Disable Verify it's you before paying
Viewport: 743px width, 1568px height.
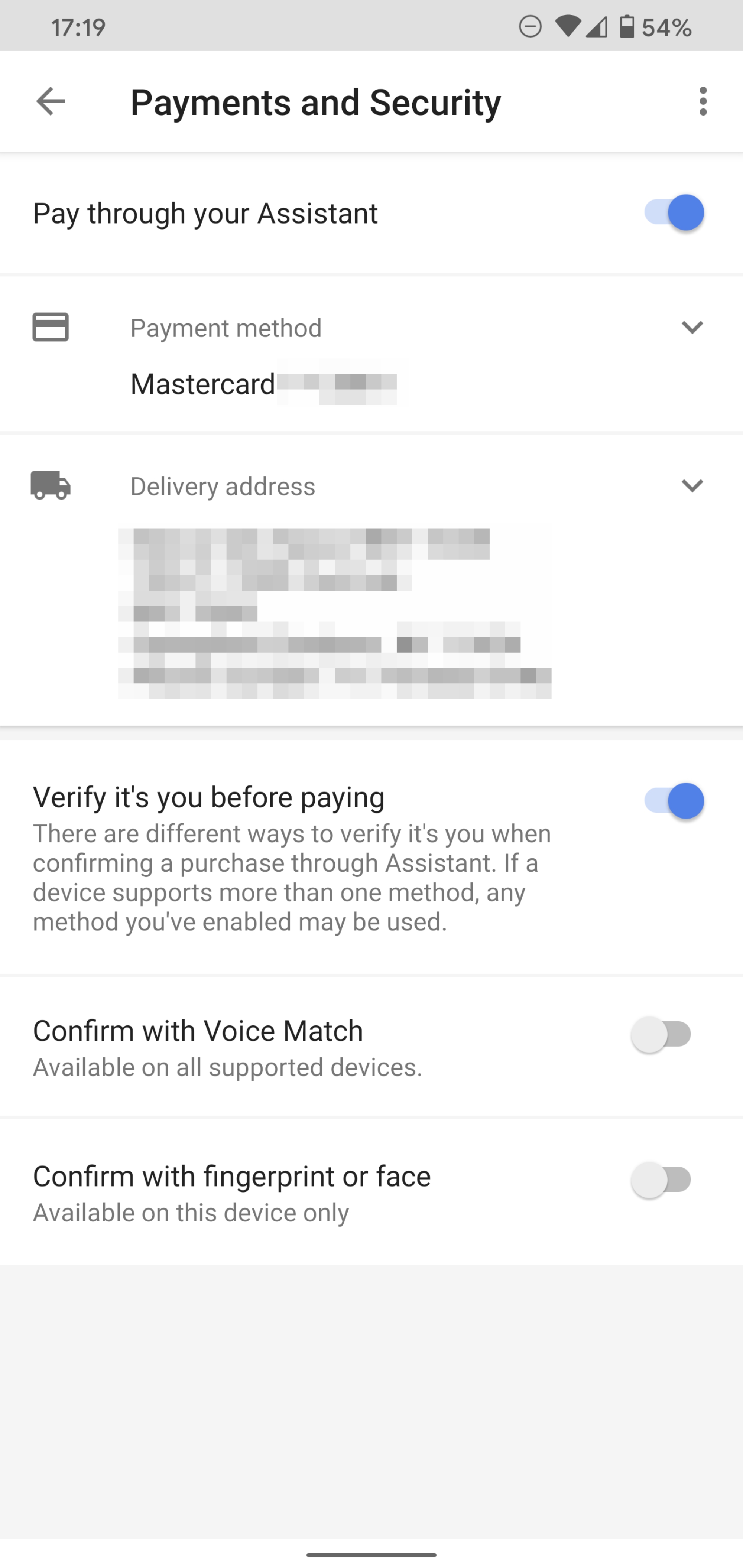pos(674,800)
